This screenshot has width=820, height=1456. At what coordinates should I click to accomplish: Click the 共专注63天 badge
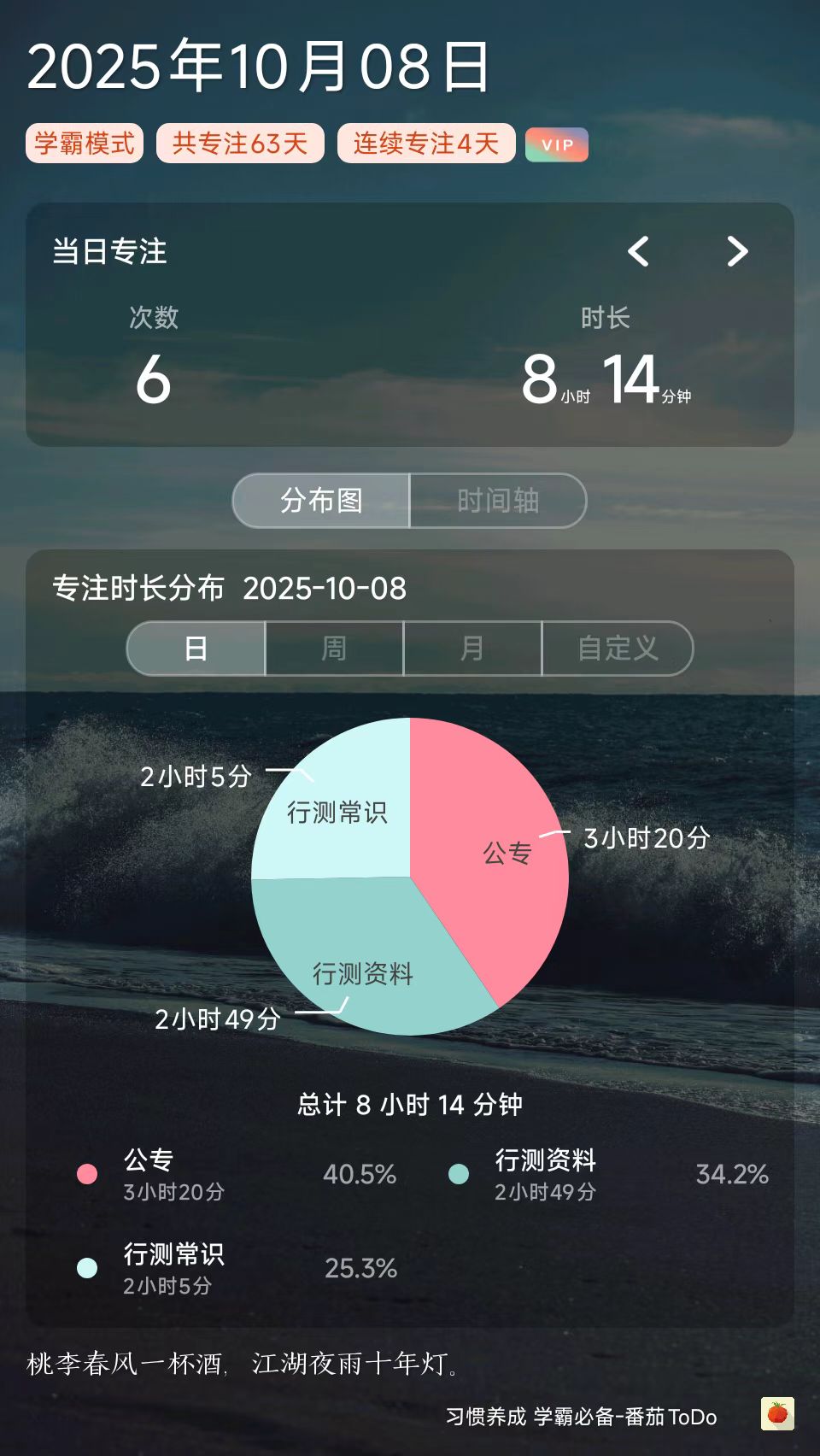(x=242, y=144)
